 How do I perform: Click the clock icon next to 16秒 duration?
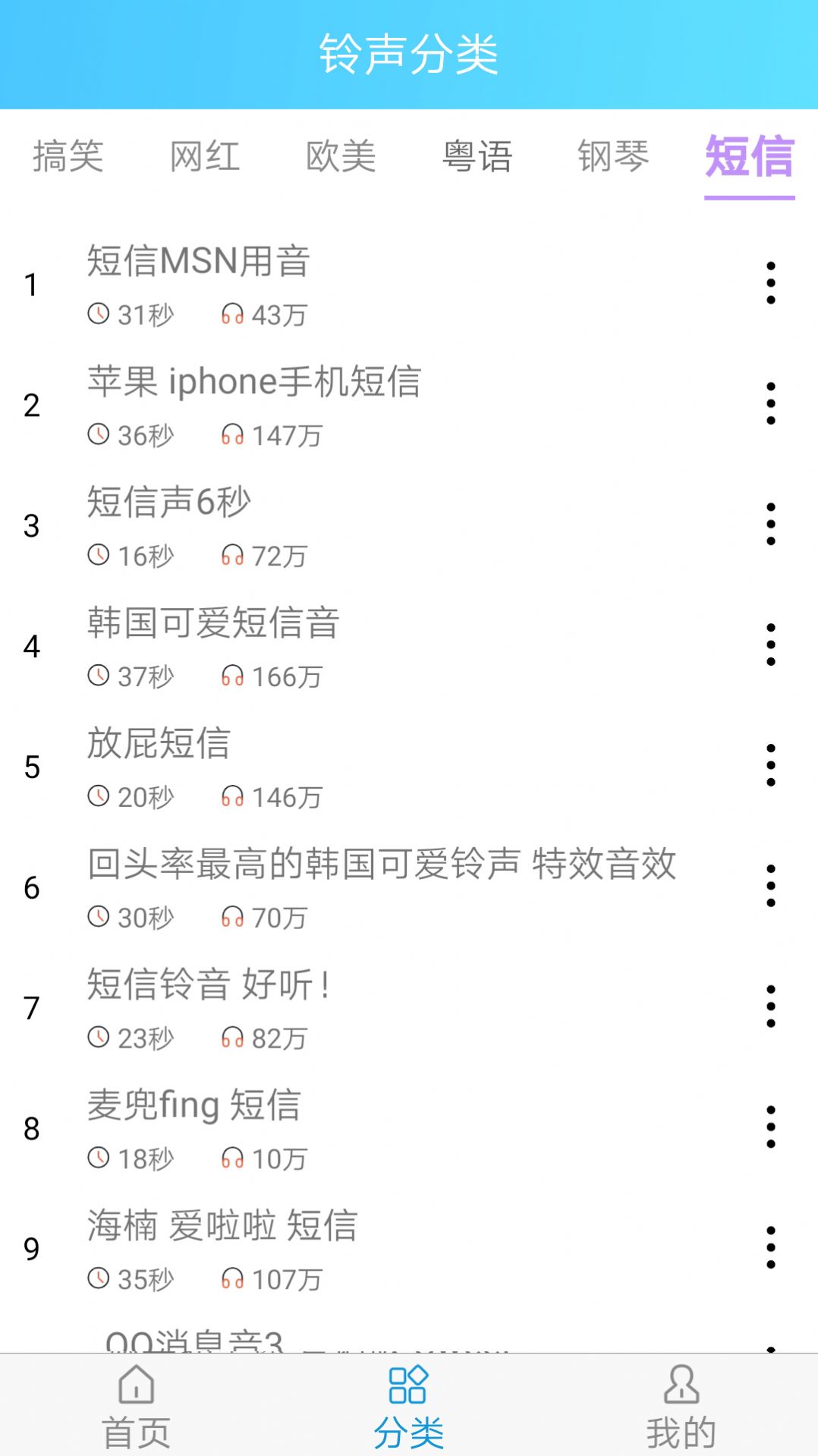pos(99,555)
